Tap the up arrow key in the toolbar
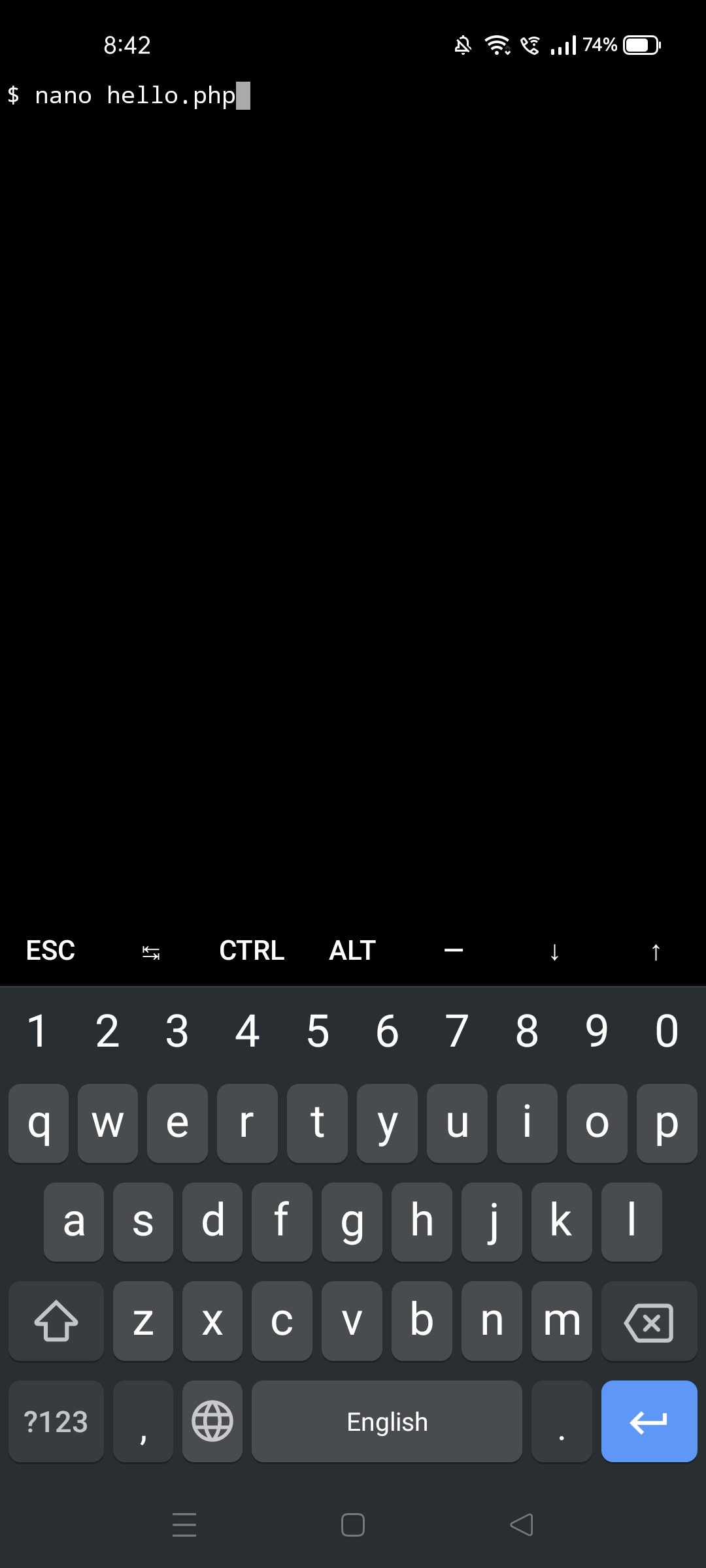This screenshot has height=1568, width=706. [x=656, y=952]
